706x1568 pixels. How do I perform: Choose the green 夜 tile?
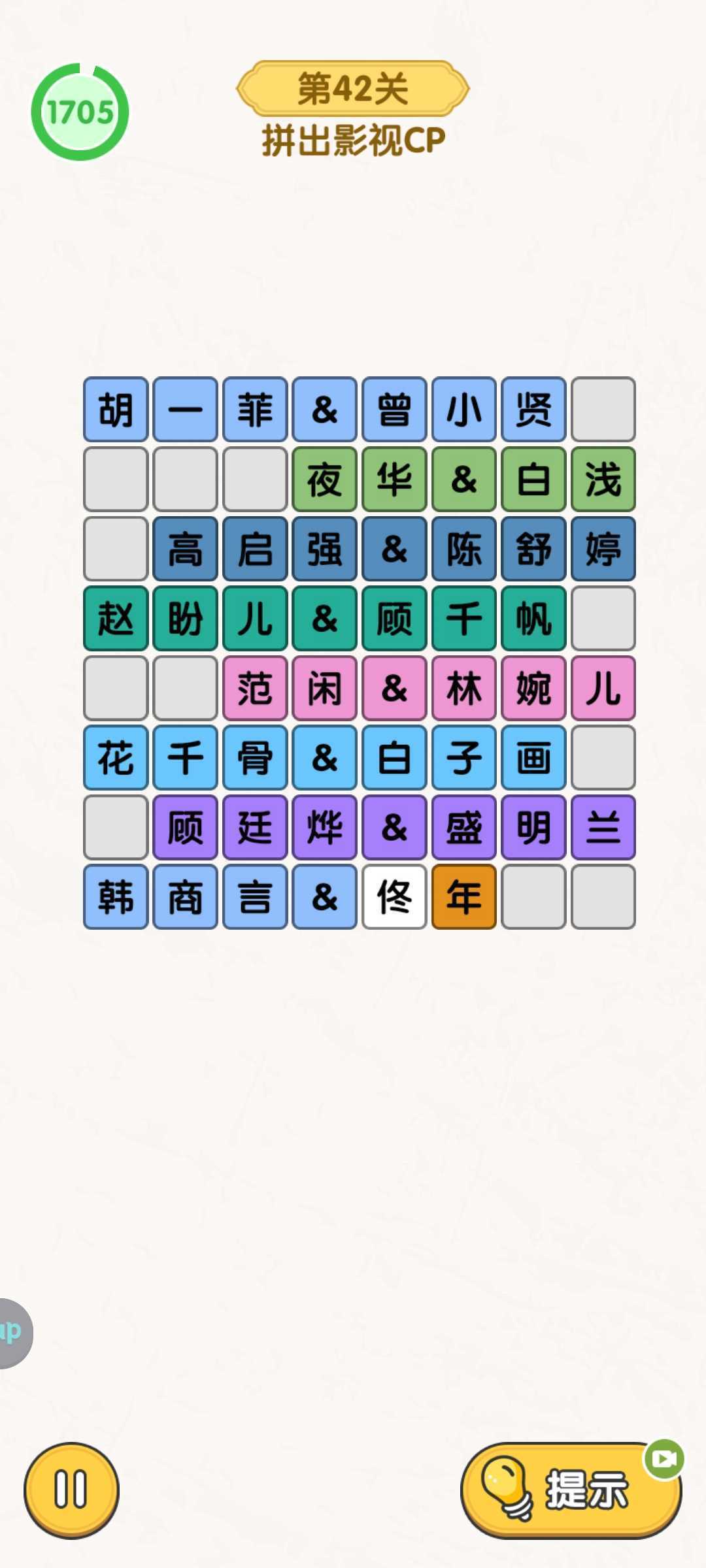325,480
